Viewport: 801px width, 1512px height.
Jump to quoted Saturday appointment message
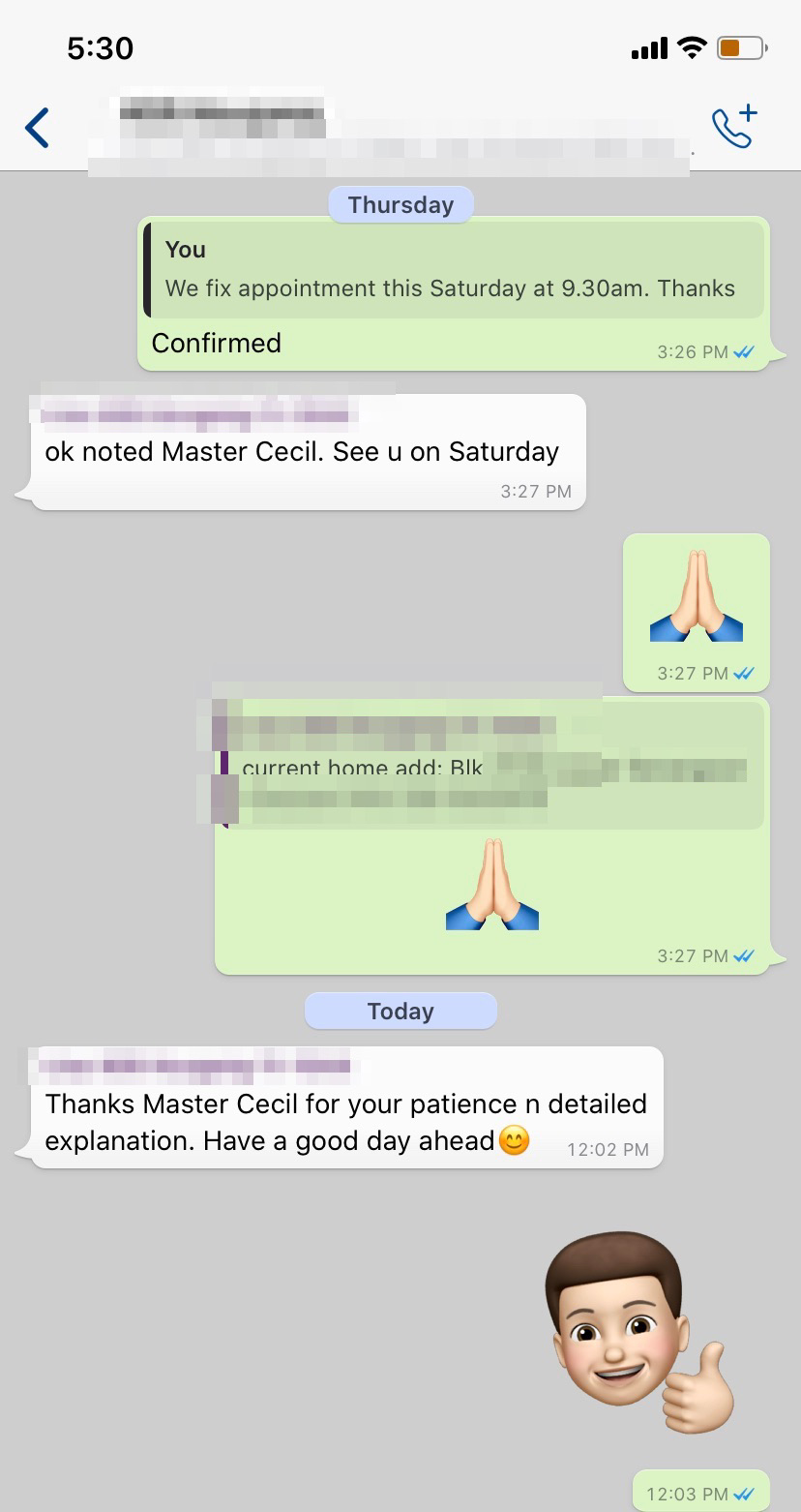pos(453,270)
